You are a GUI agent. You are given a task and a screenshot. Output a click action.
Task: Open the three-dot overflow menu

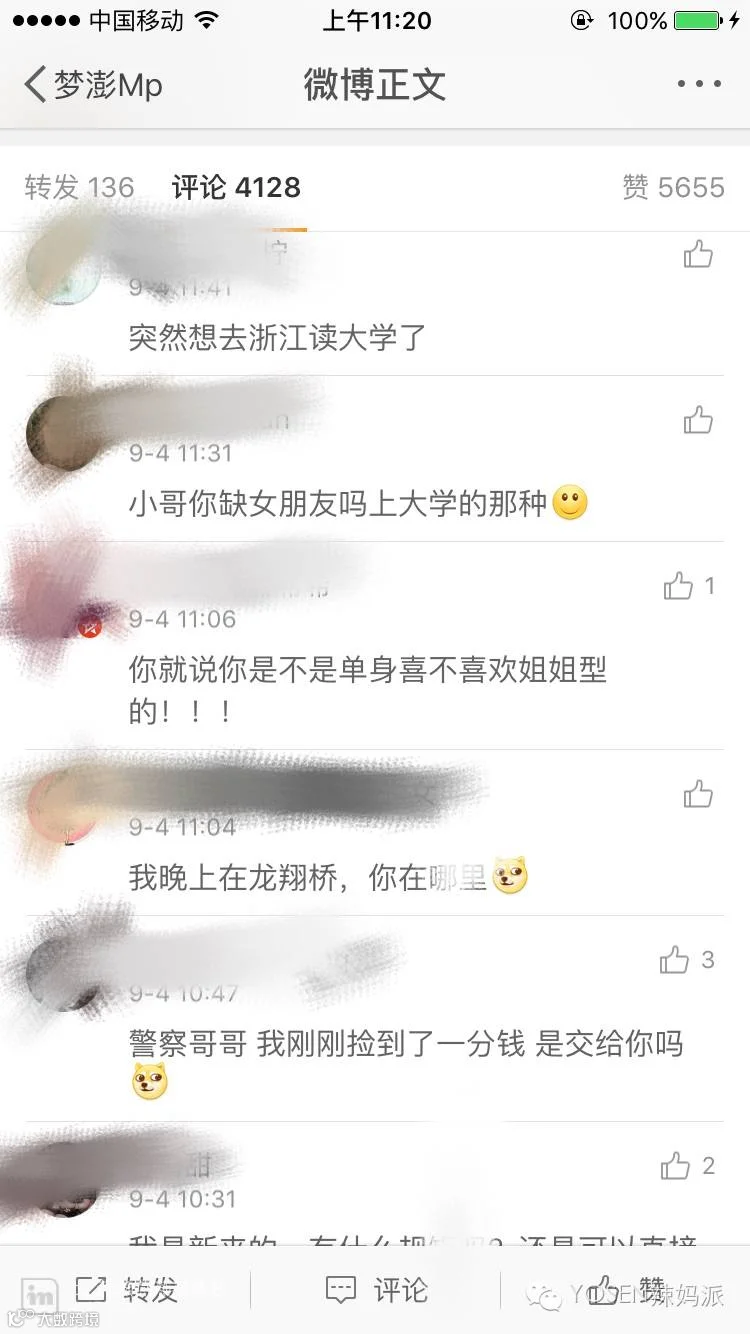[x=699, y=85]
